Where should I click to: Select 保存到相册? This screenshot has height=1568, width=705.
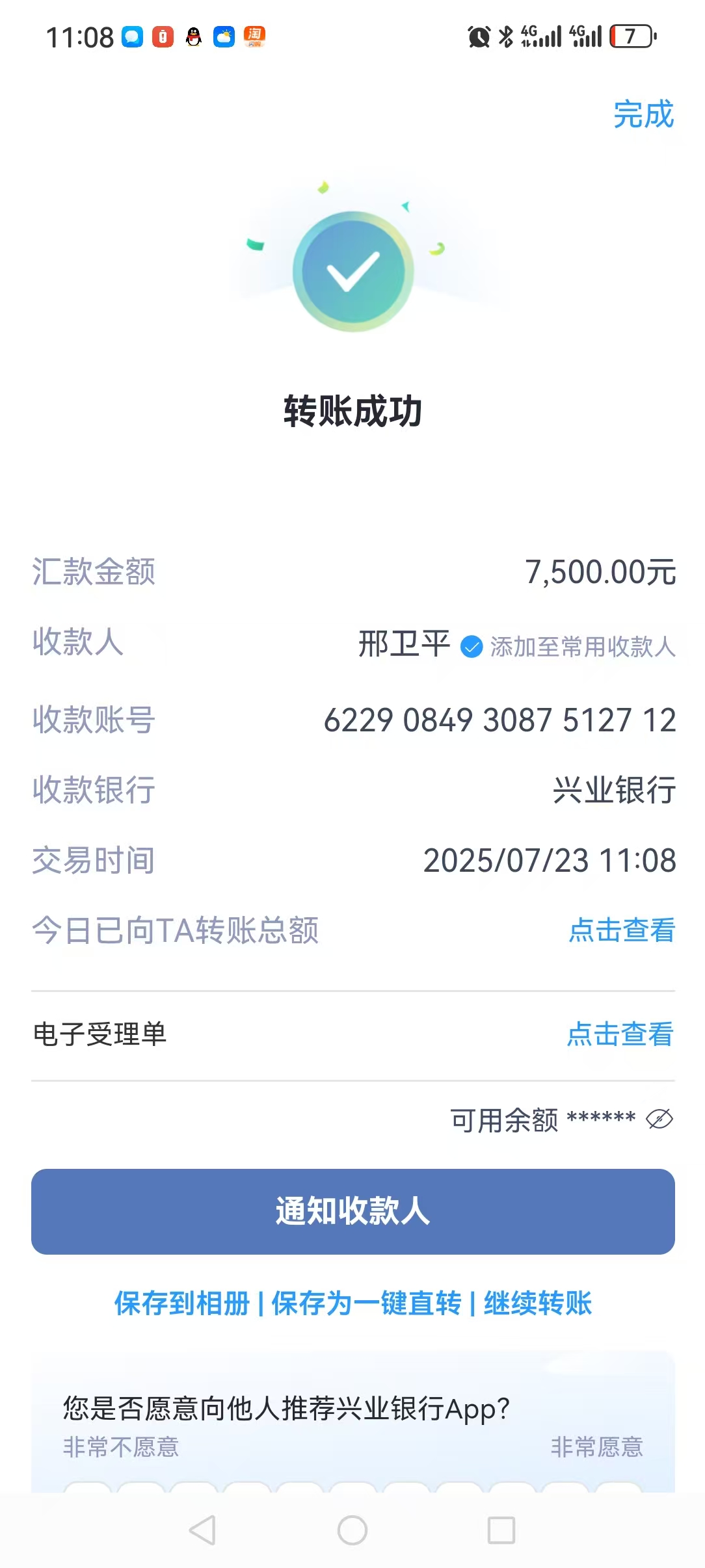pyautogui.click(x=182, y=1303)
